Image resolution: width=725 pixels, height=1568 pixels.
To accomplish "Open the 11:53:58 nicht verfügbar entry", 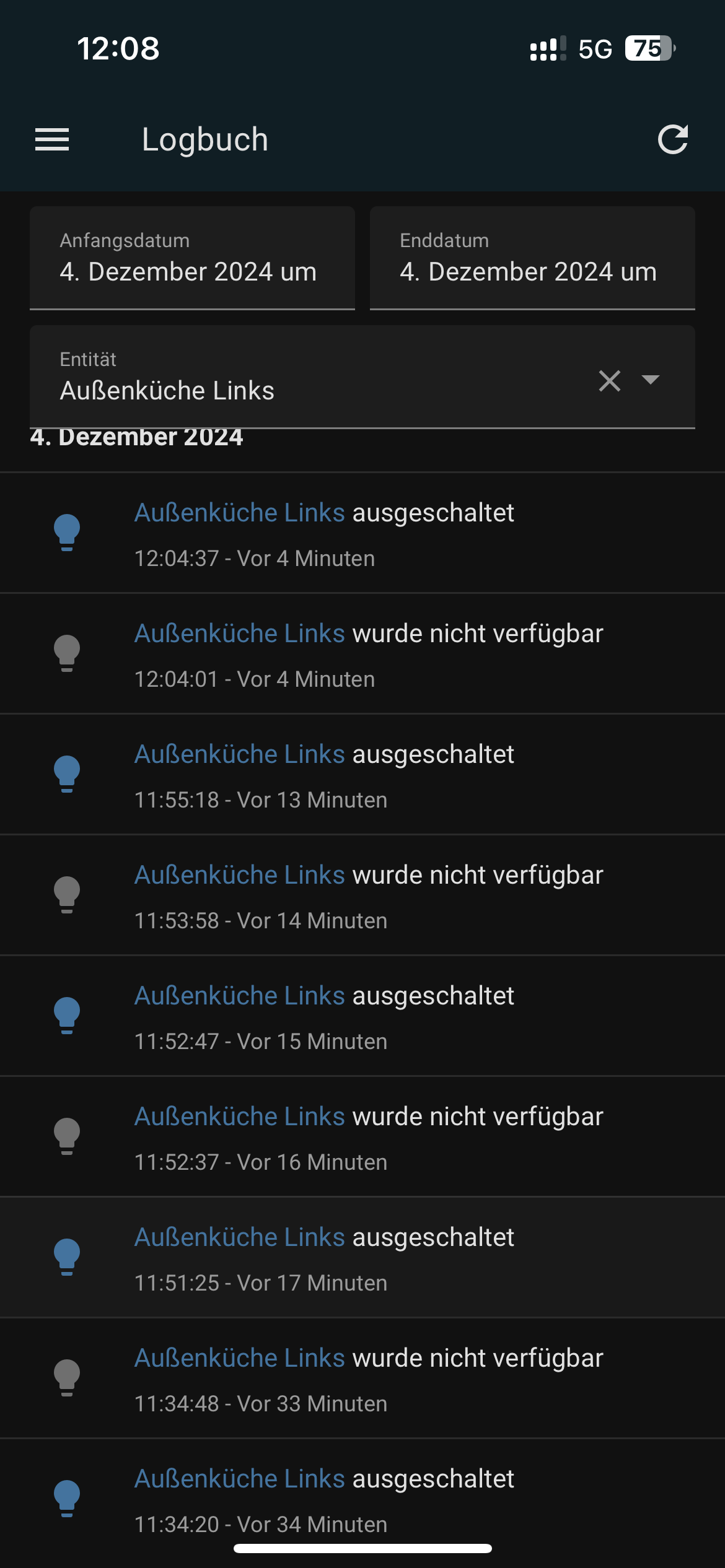I will (362, 895).
